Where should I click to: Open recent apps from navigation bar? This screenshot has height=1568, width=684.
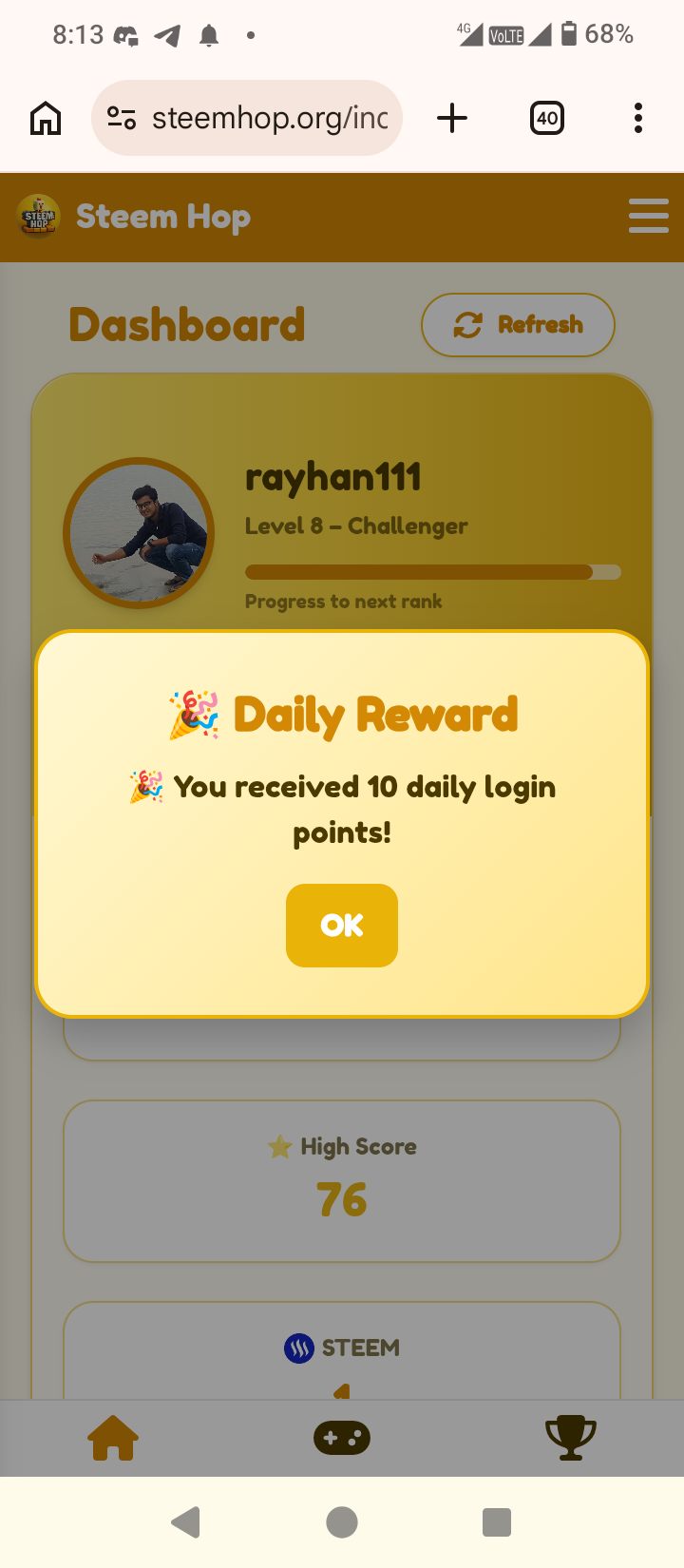pyautogui.click(x=497, y=1522)
